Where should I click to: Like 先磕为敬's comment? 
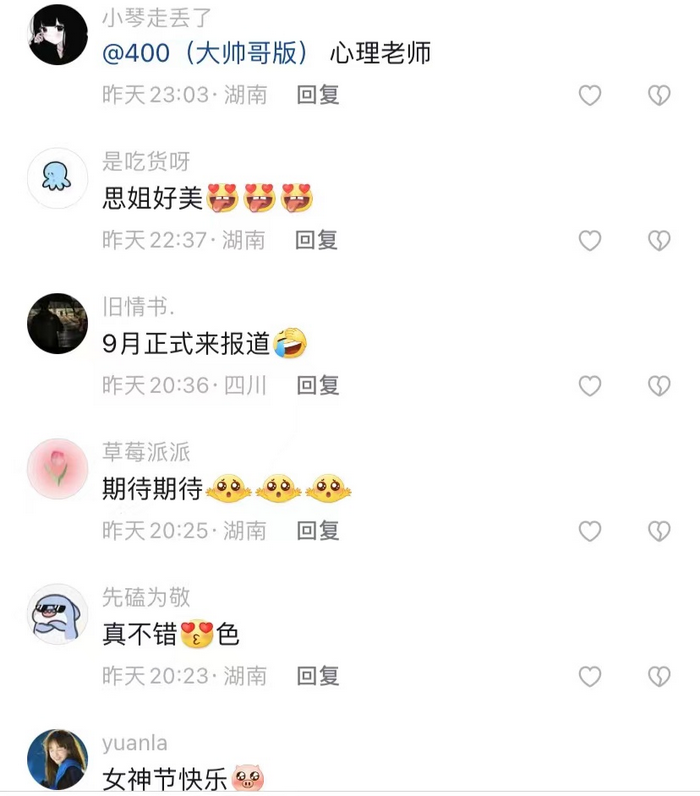point(590,676)
